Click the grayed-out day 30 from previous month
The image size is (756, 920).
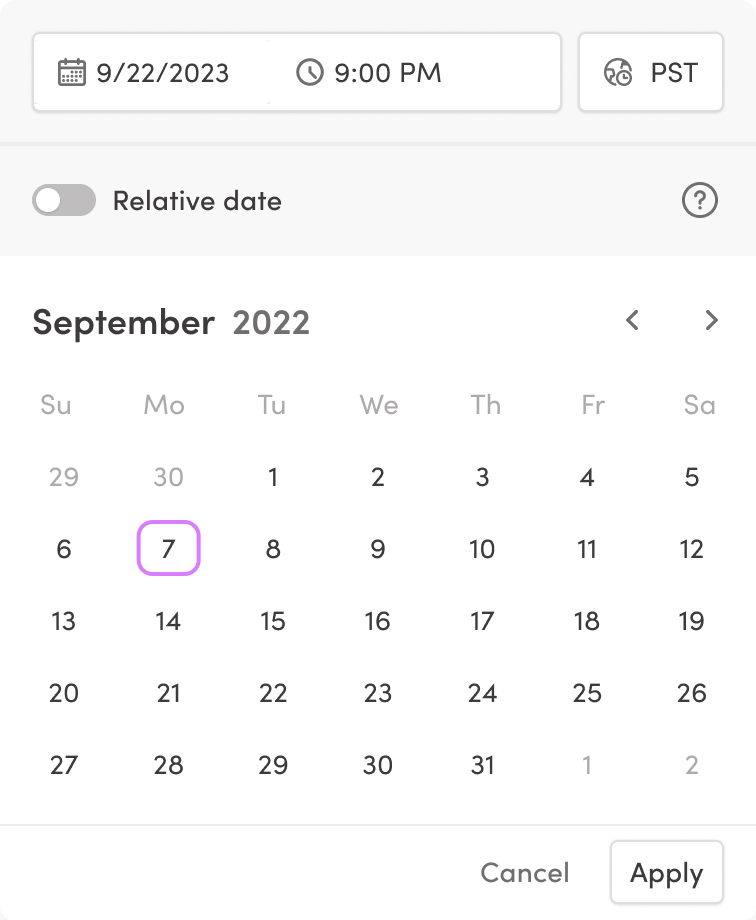tap(168, 477)
